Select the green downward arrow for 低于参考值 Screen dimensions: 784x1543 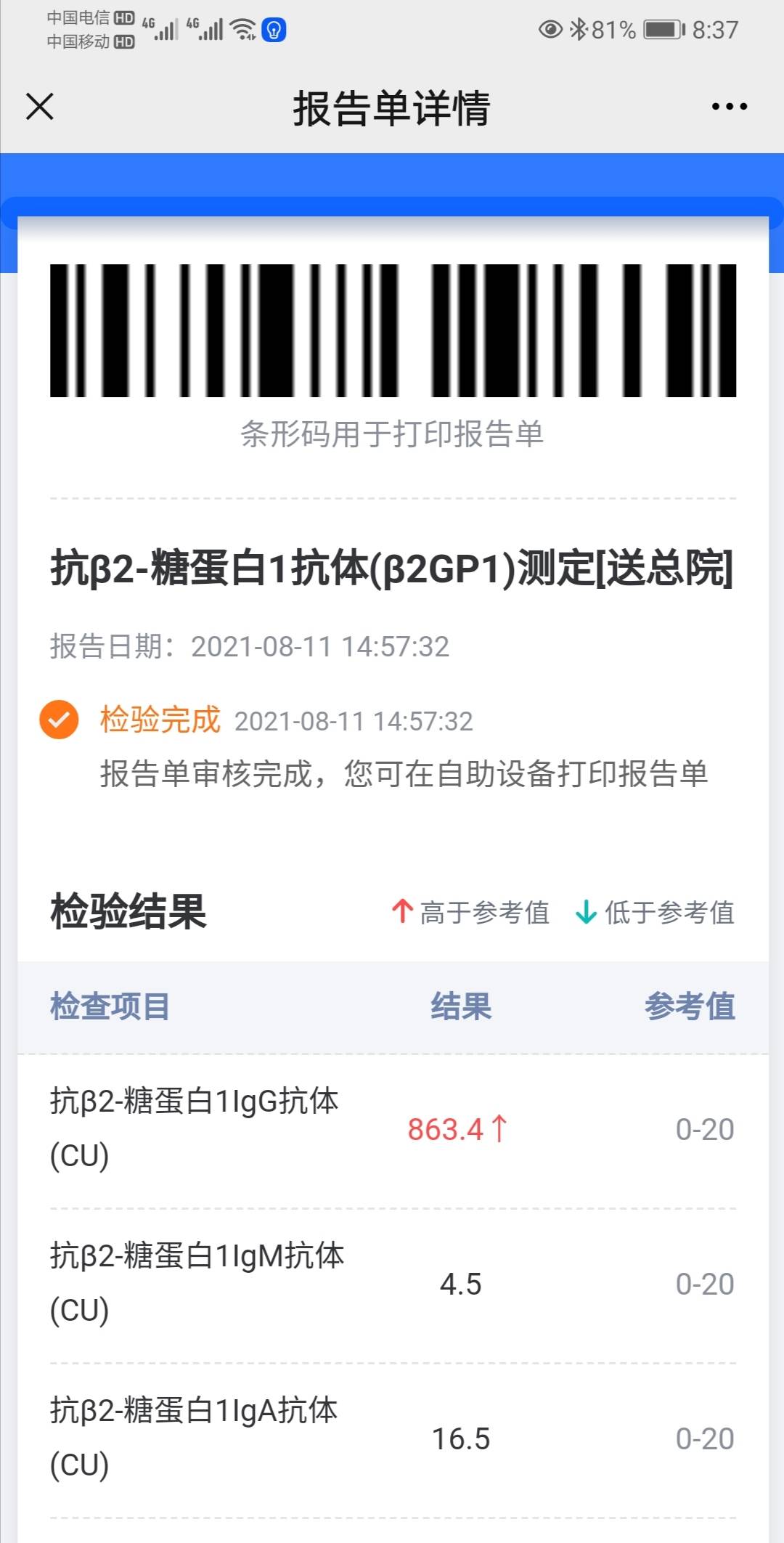click(585, 912)
